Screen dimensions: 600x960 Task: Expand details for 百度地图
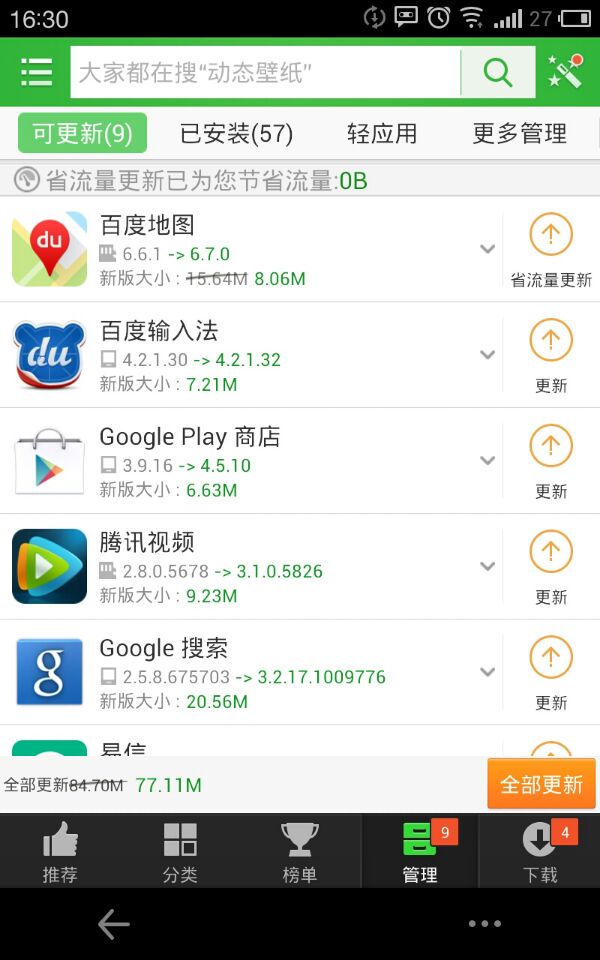[488, 249]
